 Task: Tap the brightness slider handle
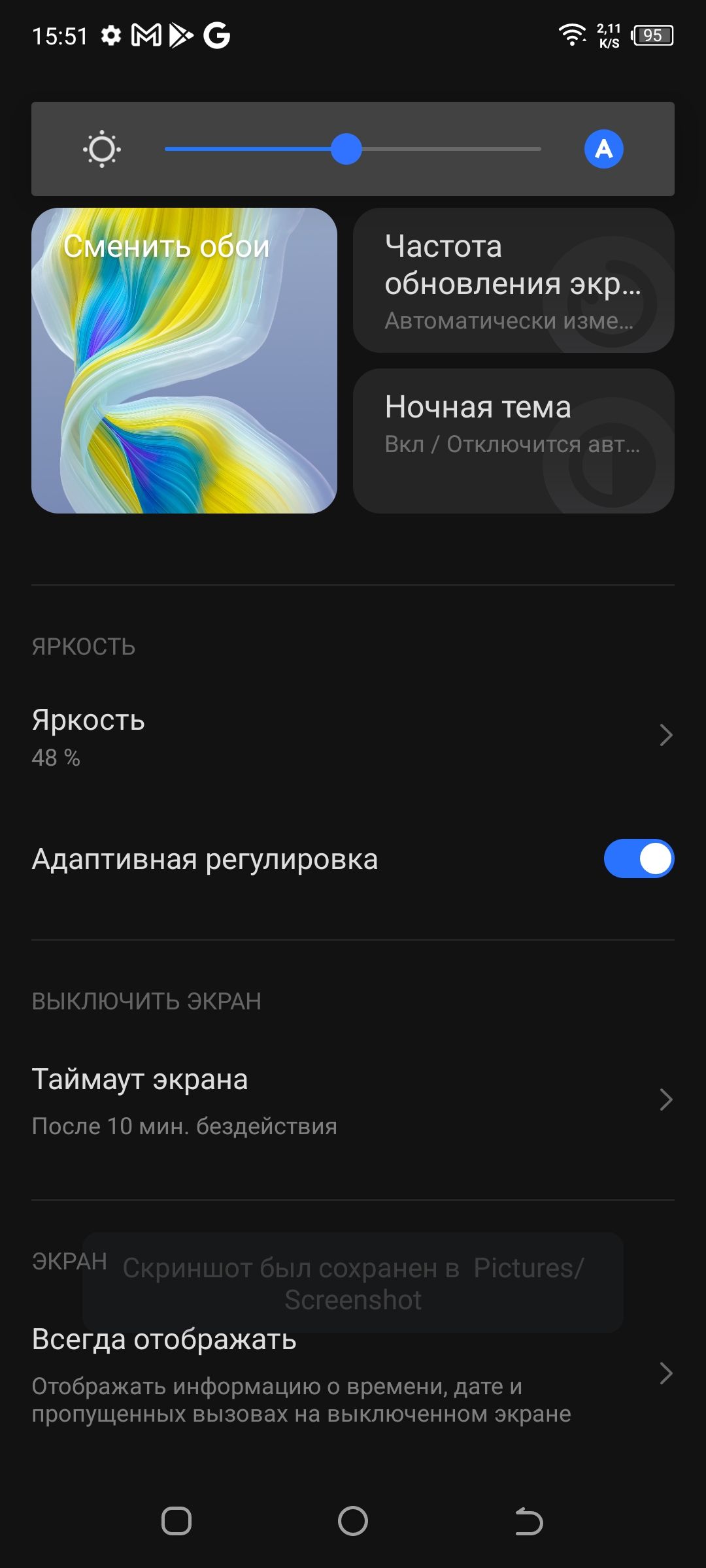(346, 149)
